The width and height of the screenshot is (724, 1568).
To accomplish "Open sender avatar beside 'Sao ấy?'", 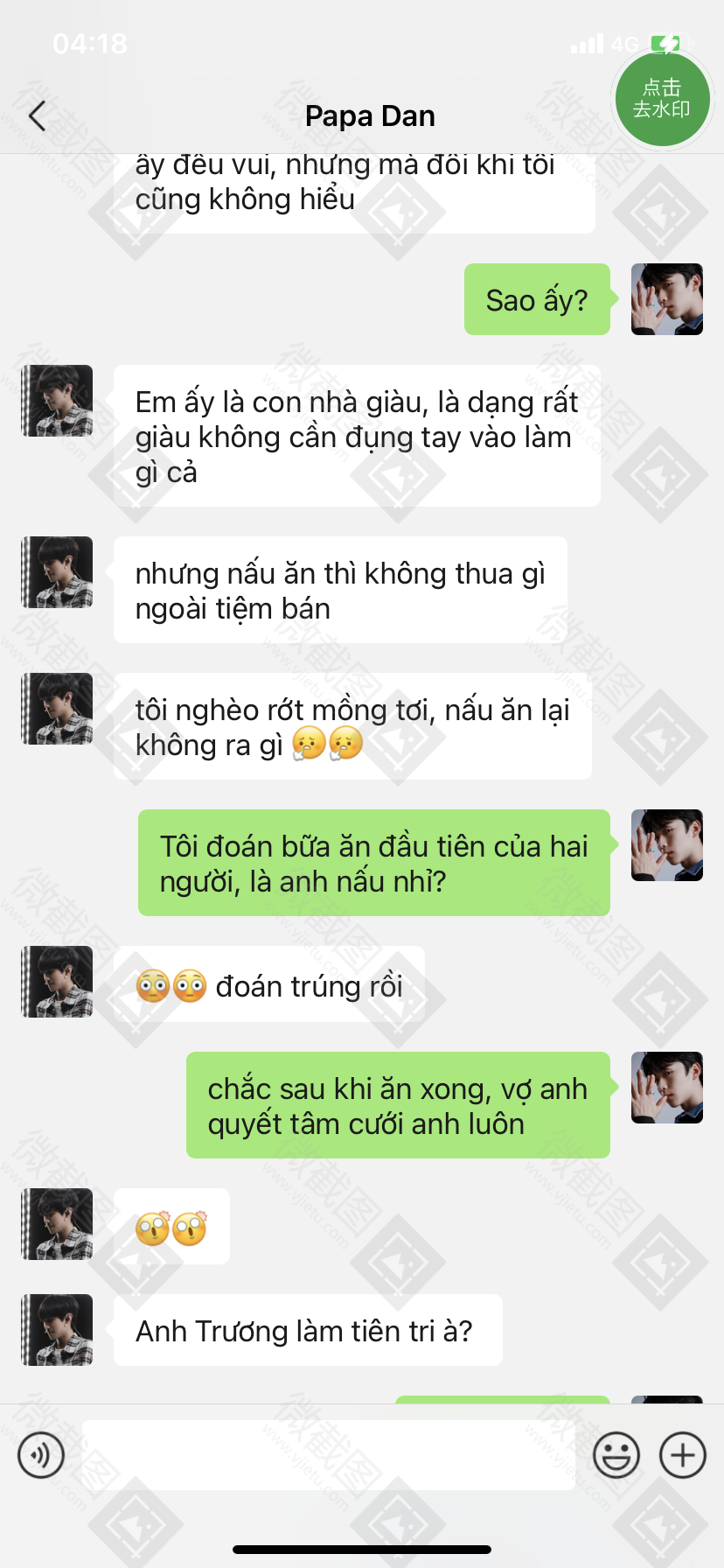I will pyautogui.click(x=667, y=299).
